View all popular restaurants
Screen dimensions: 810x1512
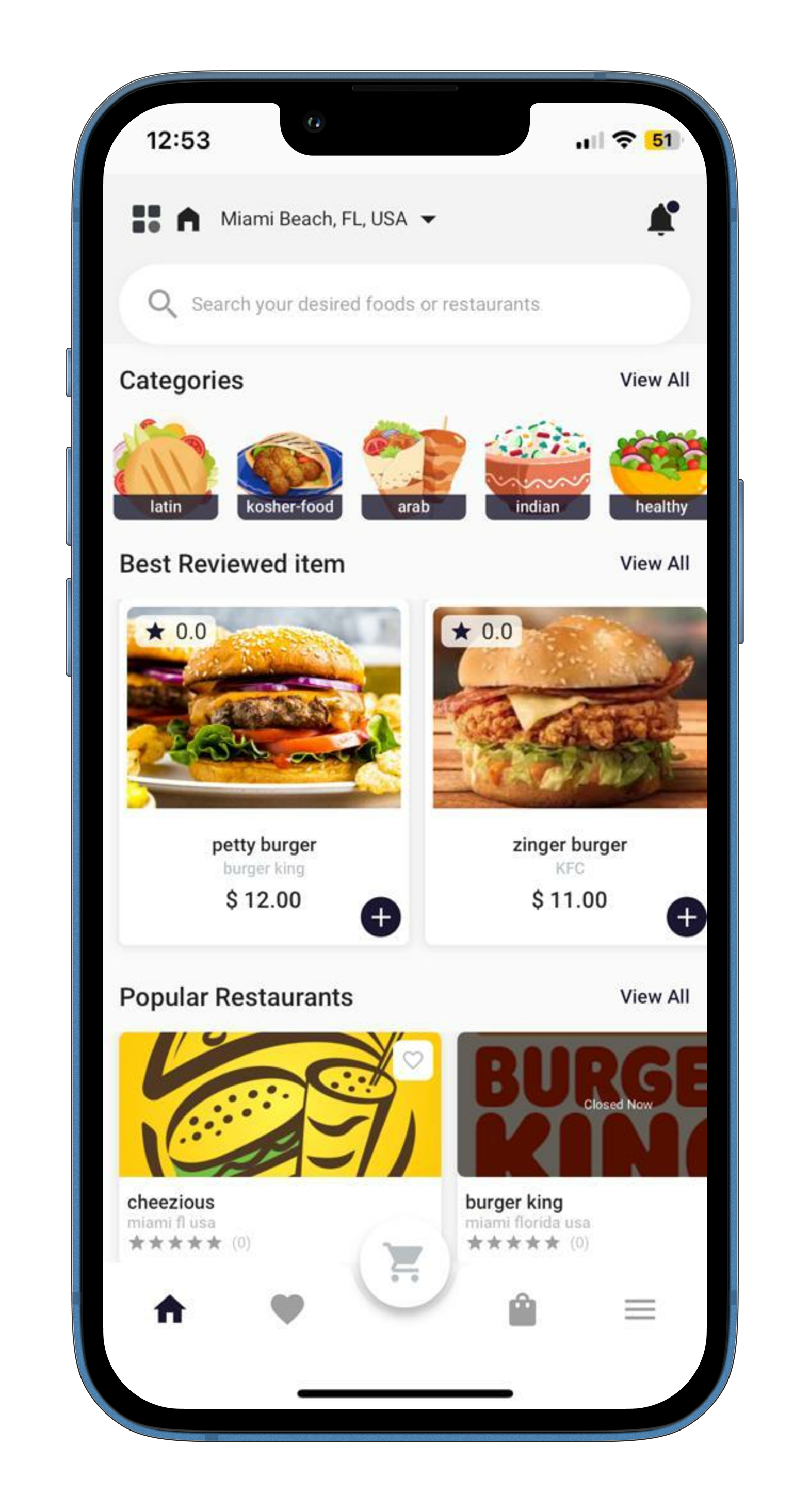pyautogui.click(x=654, y=997)
